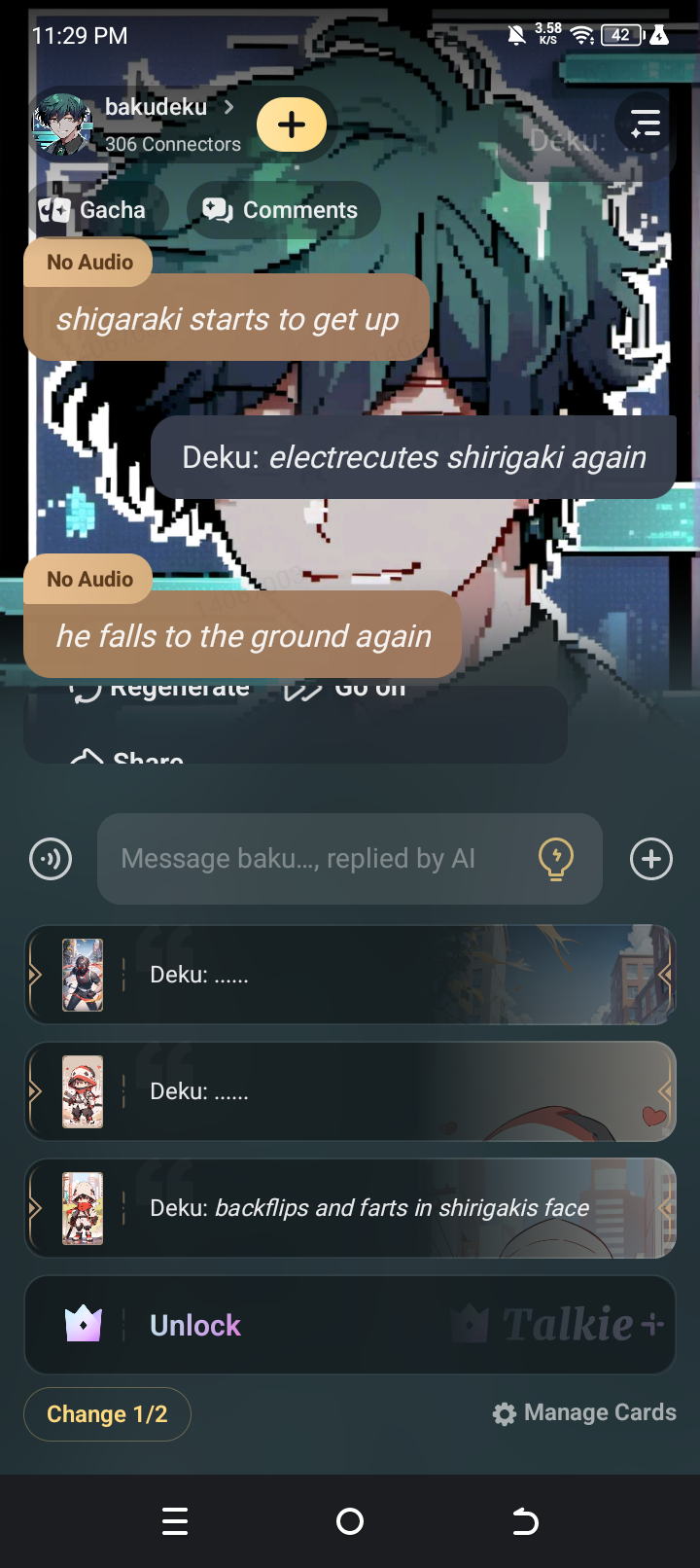
Task: Tap the No Audio tag on 'shigaraki starts to get up'
Action: tap(89, 263)
